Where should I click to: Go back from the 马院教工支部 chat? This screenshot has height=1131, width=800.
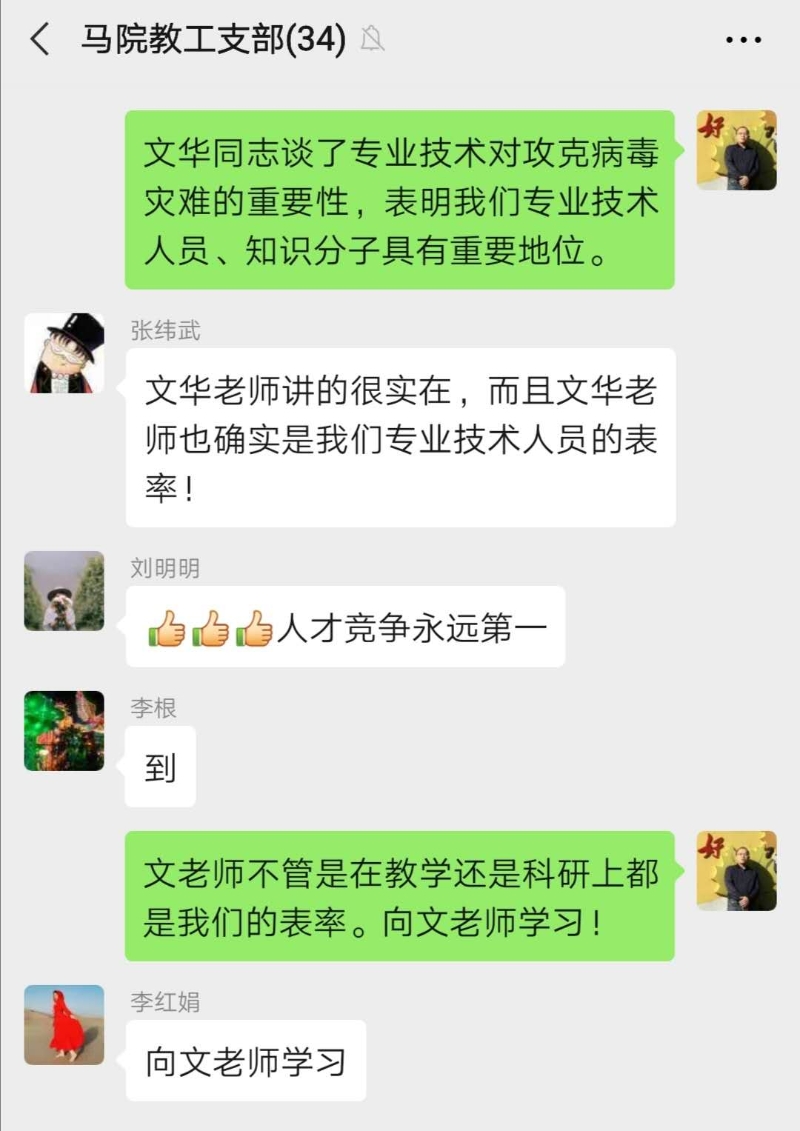coord(40,40)
